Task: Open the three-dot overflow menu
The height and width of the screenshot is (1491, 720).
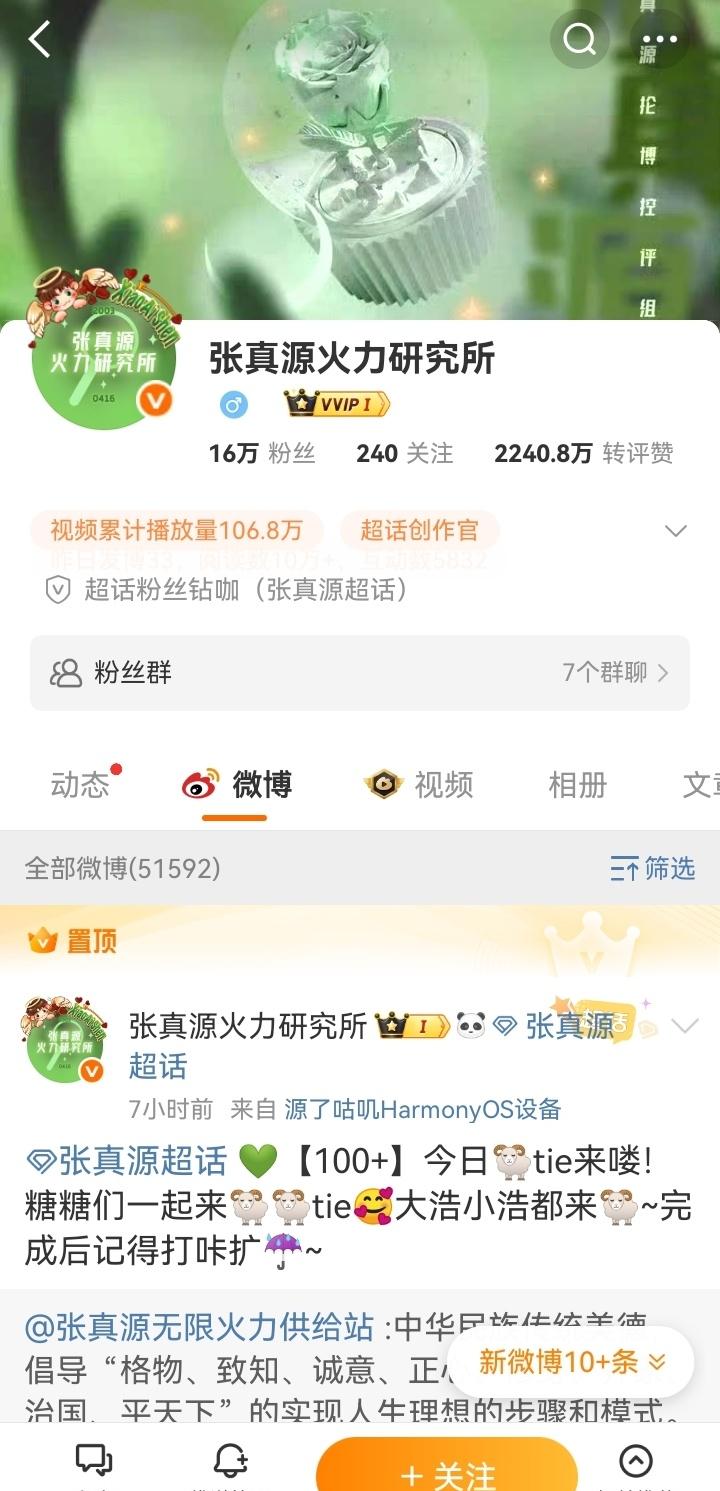Action: pos(660,40)
